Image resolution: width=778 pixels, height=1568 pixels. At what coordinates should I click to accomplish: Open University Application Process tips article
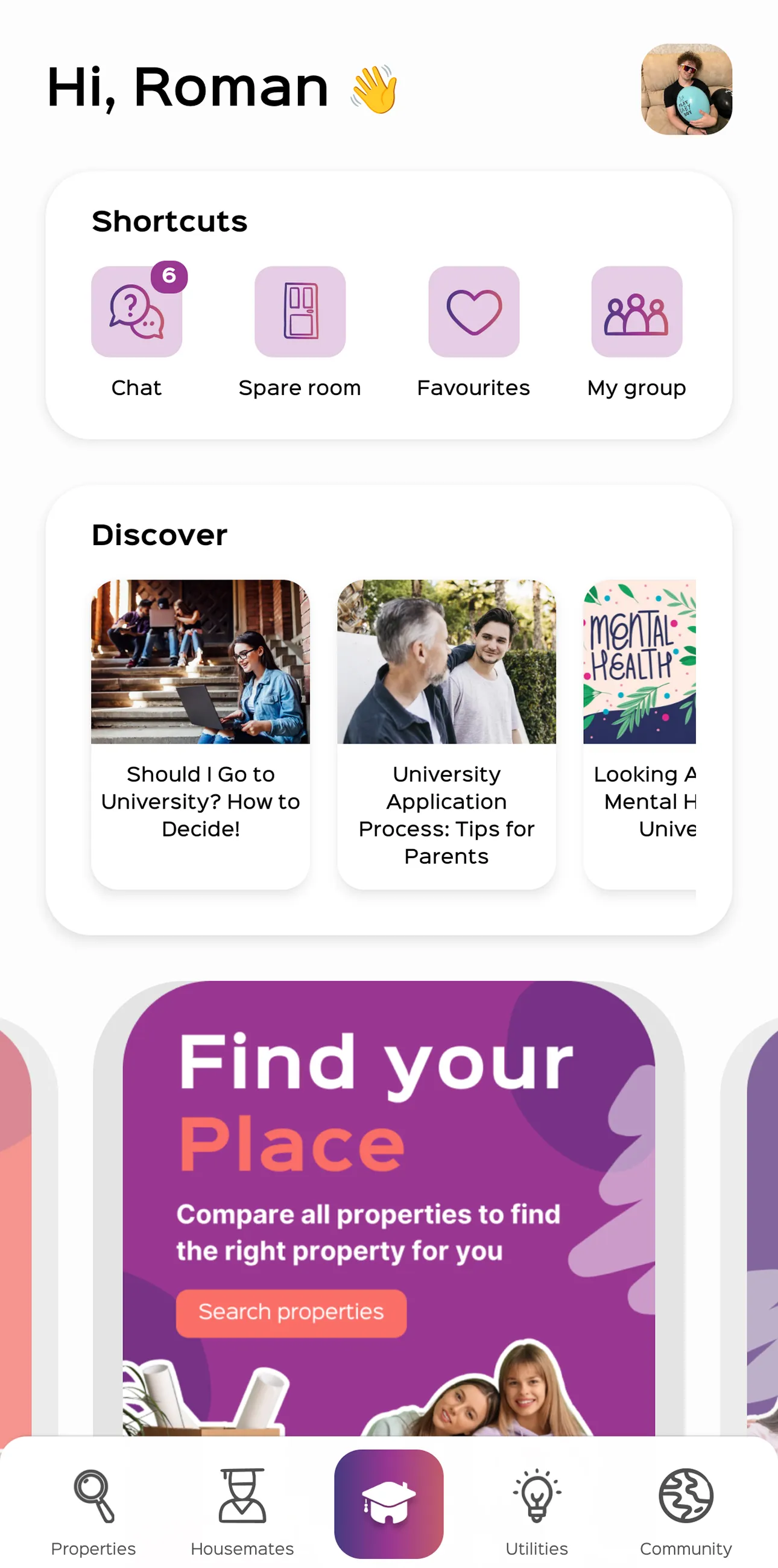tap(446, 733)
